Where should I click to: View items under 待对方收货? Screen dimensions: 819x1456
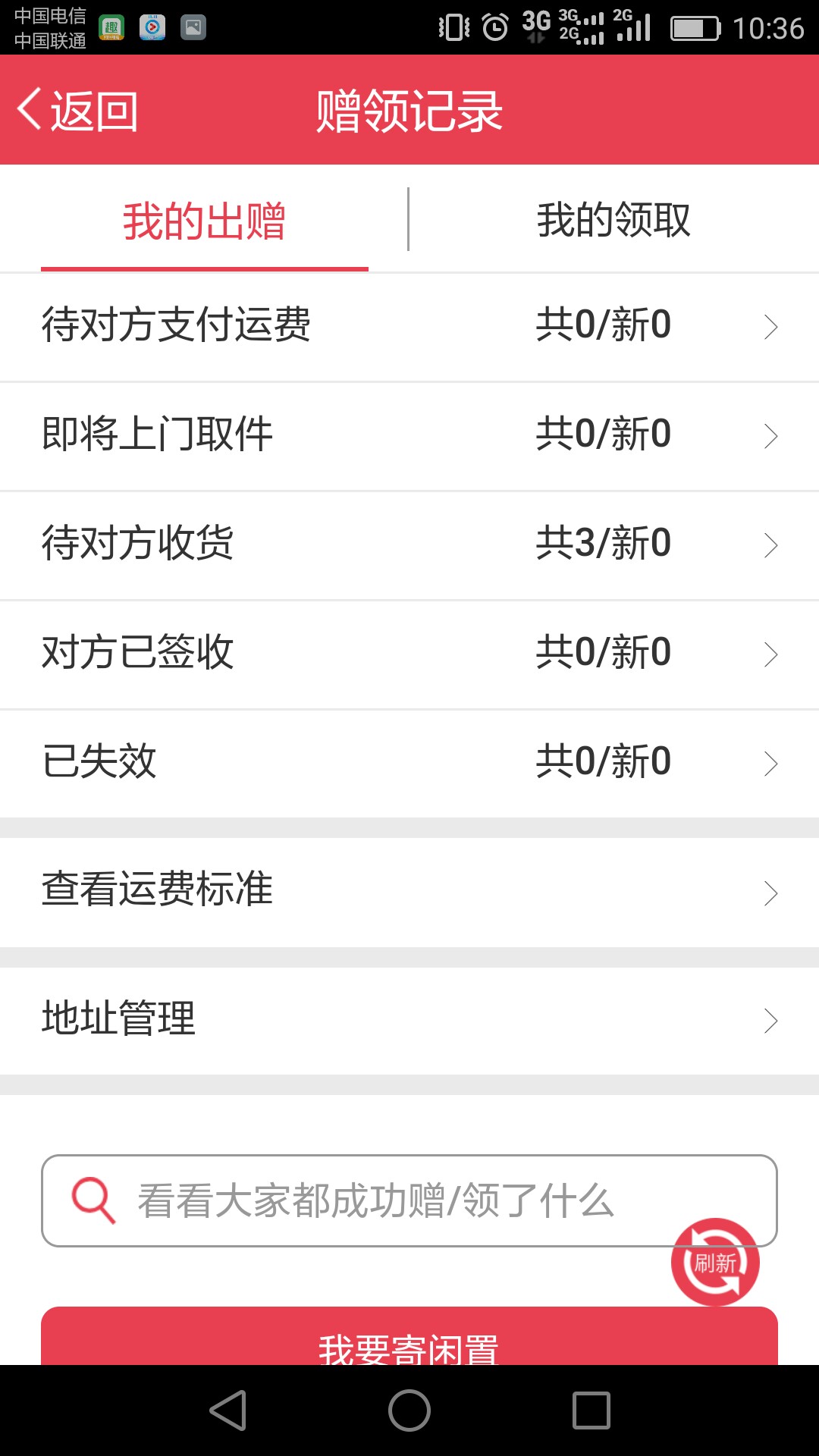[x=409, y=545]
